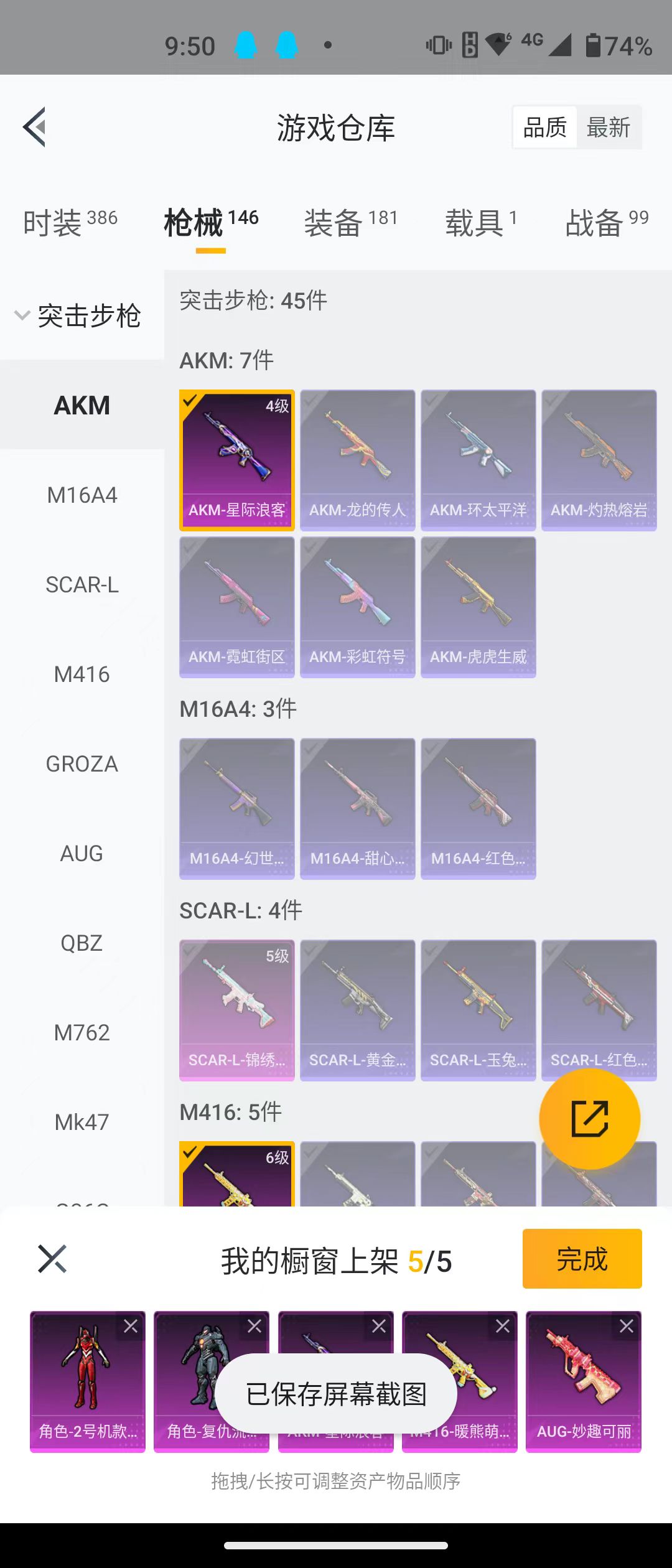
Task: Jump to M762 in the sidebar
Action: point(82,1033)
